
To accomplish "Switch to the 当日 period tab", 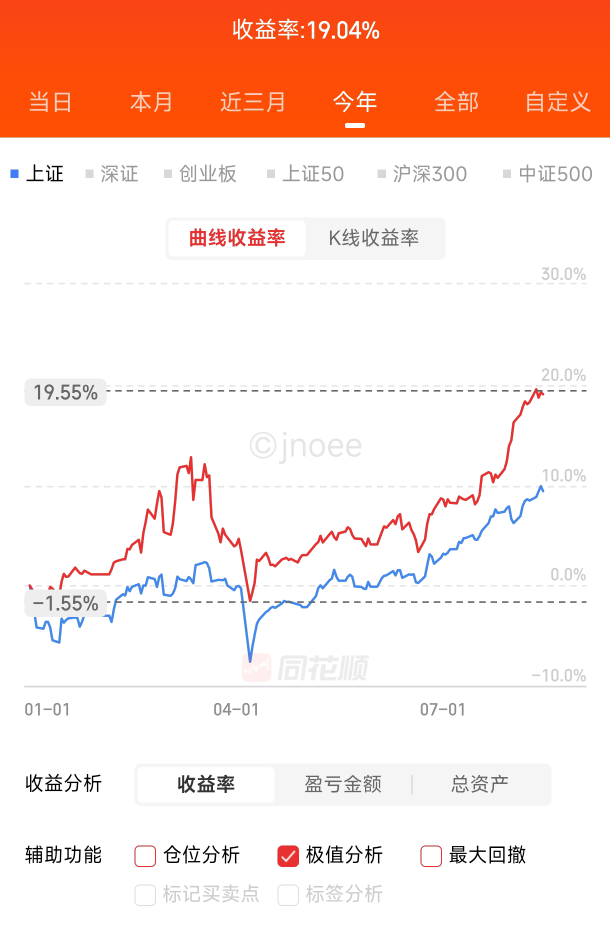I will coord(50,102).
